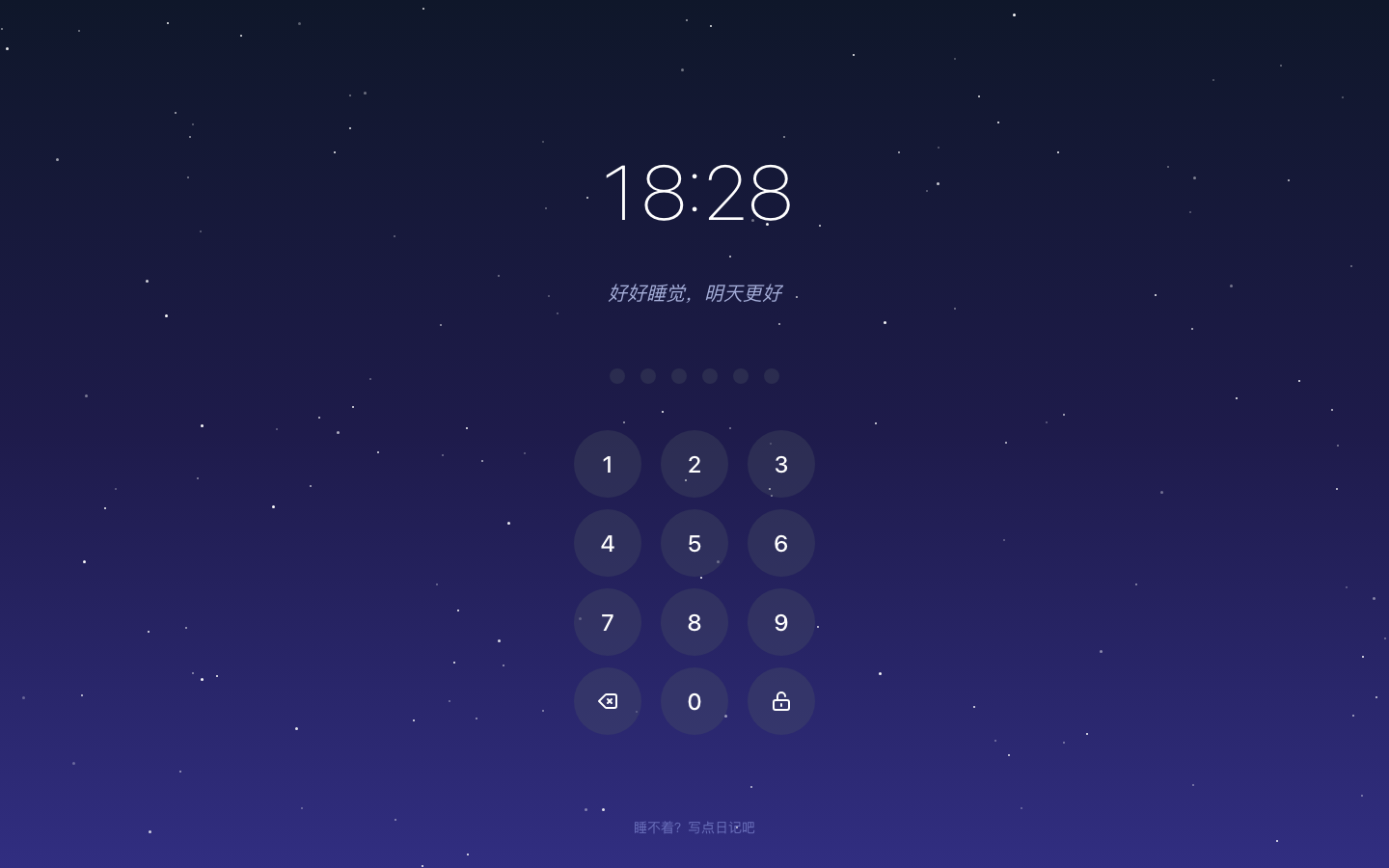Enter digit 5 on the keypad
The height and width of the screenshot is (868, 1389).
click(694, 543)
